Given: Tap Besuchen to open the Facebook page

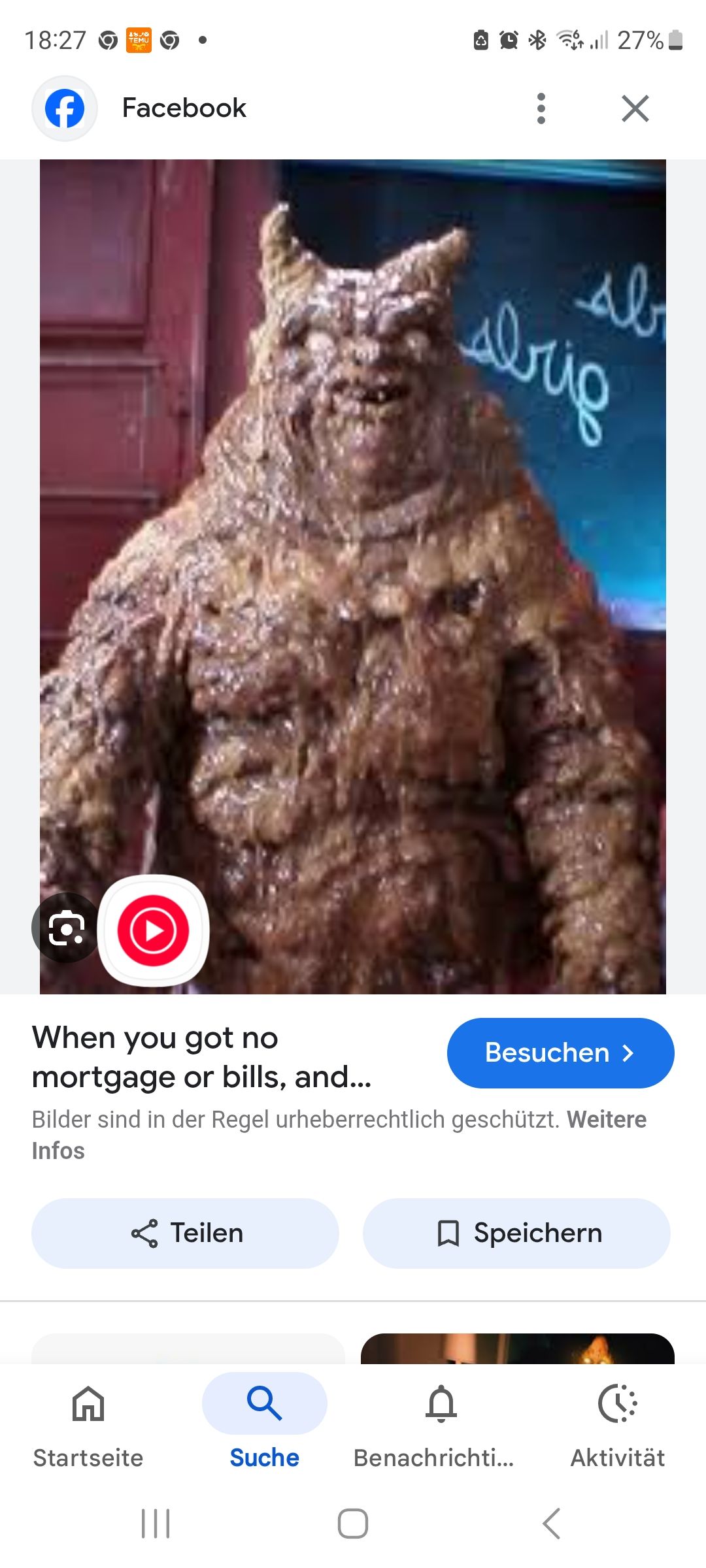Looking at the screenshot, I should pyautogui.click(x=560, y=1053).
